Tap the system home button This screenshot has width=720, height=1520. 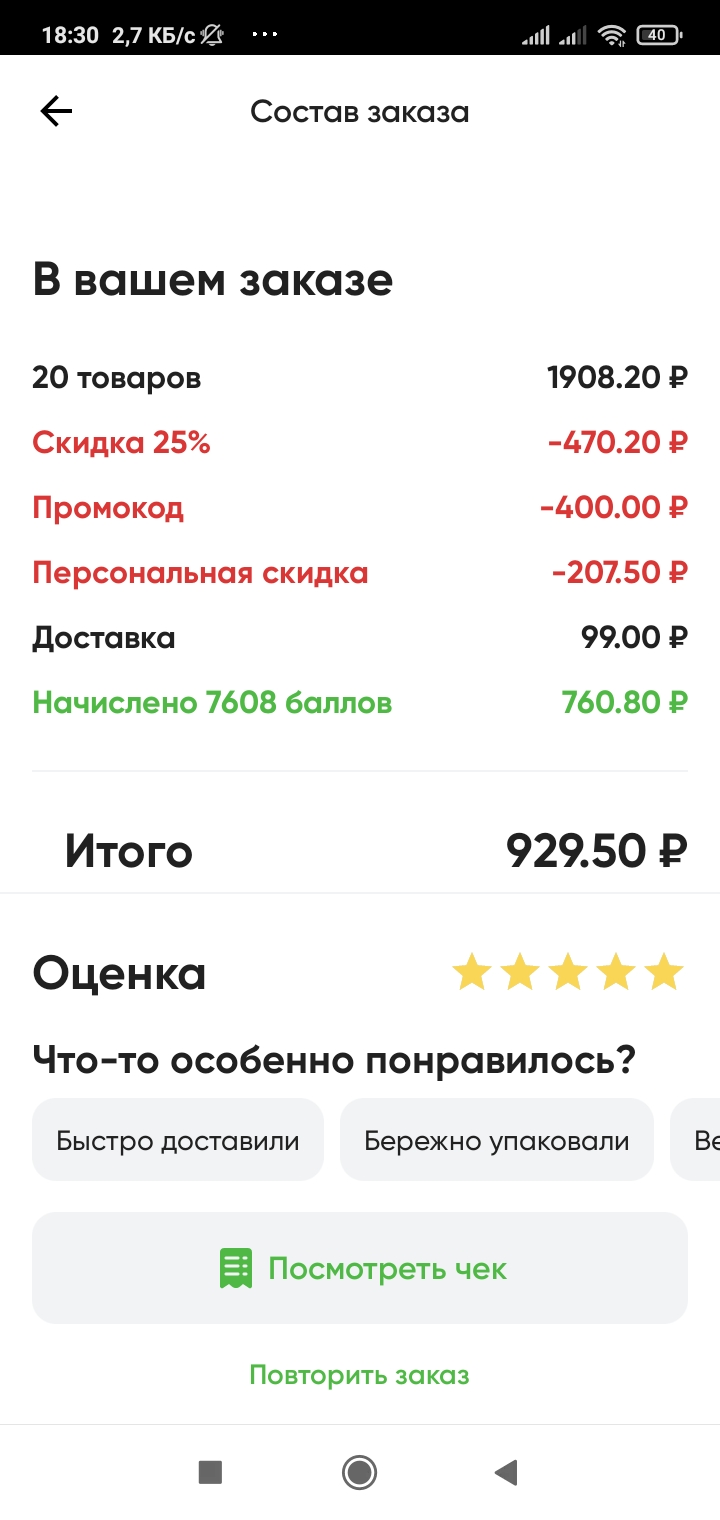[359, 1472]
